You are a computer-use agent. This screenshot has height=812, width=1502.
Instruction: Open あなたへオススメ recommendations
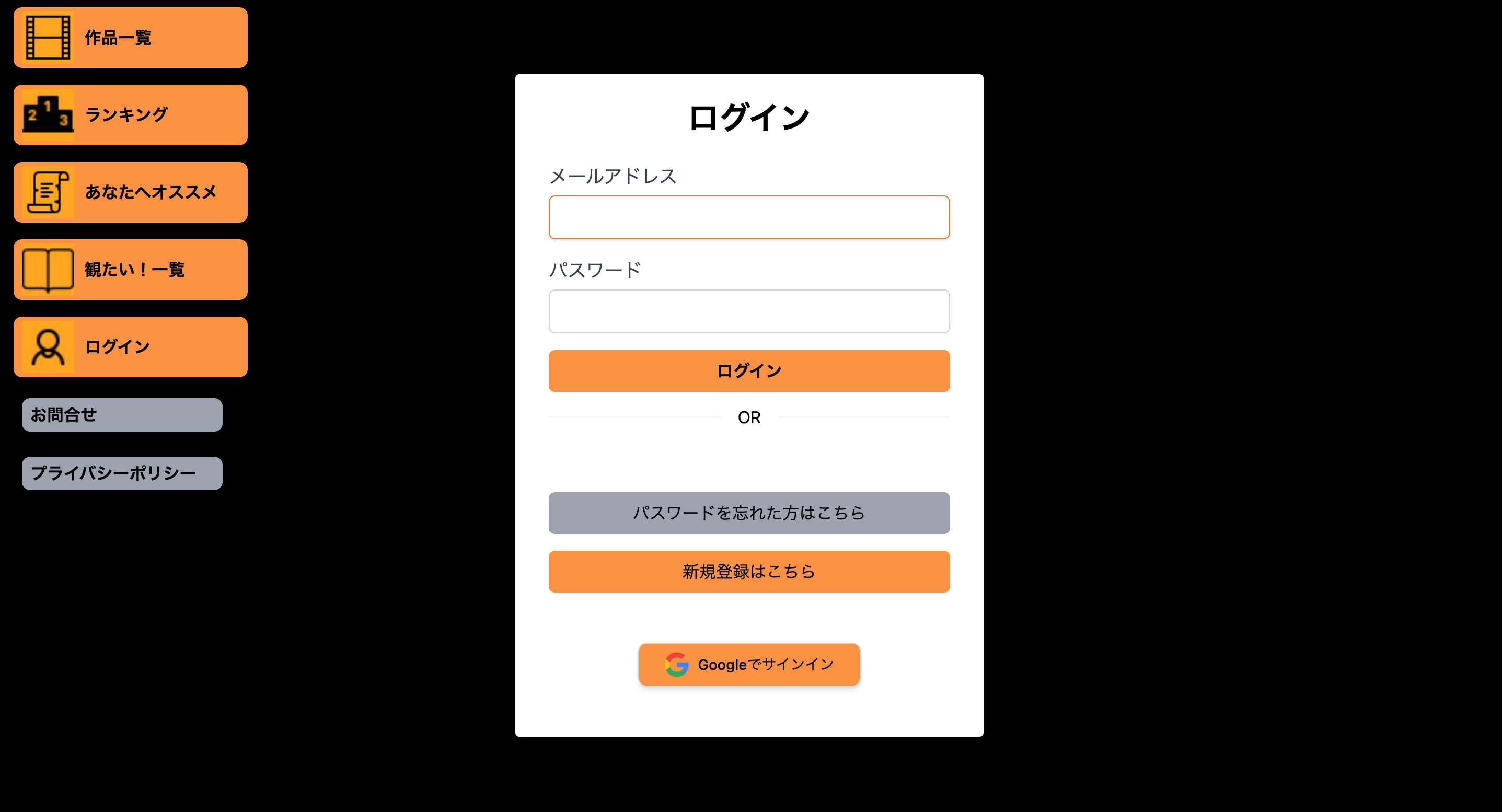point(130,192)
